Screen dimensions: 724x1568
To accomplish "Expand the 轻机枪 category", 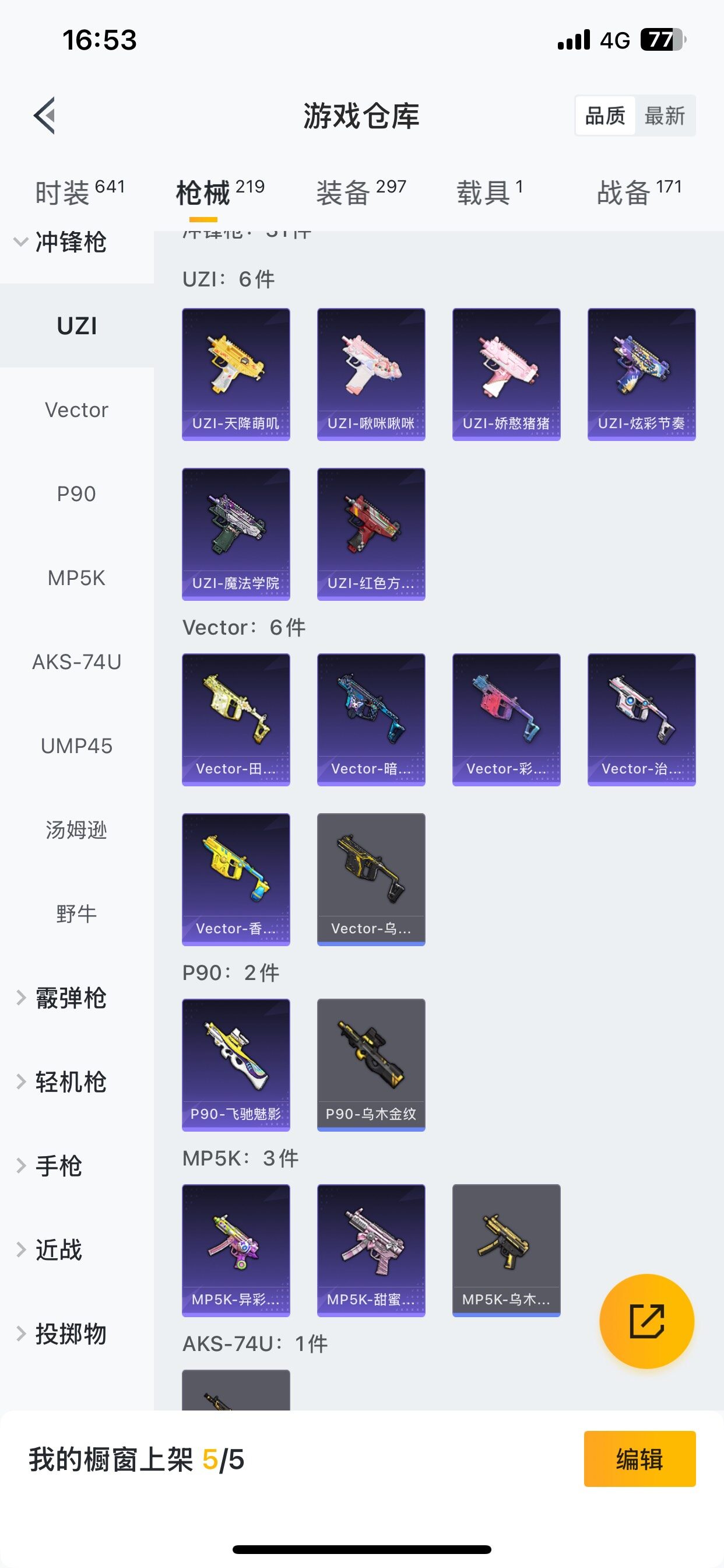I will [x=61, y=1082].
